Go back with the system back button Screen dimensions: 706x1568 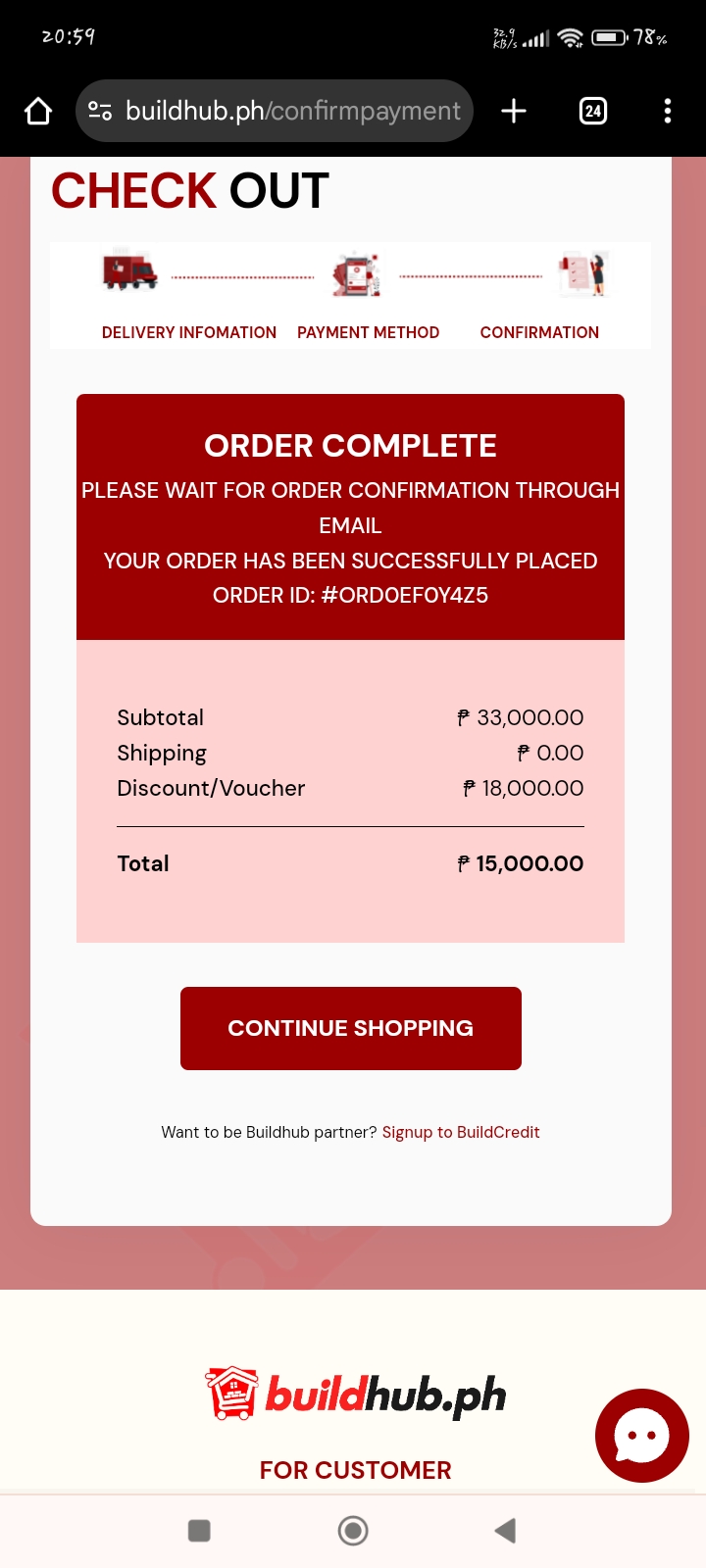[x=505, y=1530]
